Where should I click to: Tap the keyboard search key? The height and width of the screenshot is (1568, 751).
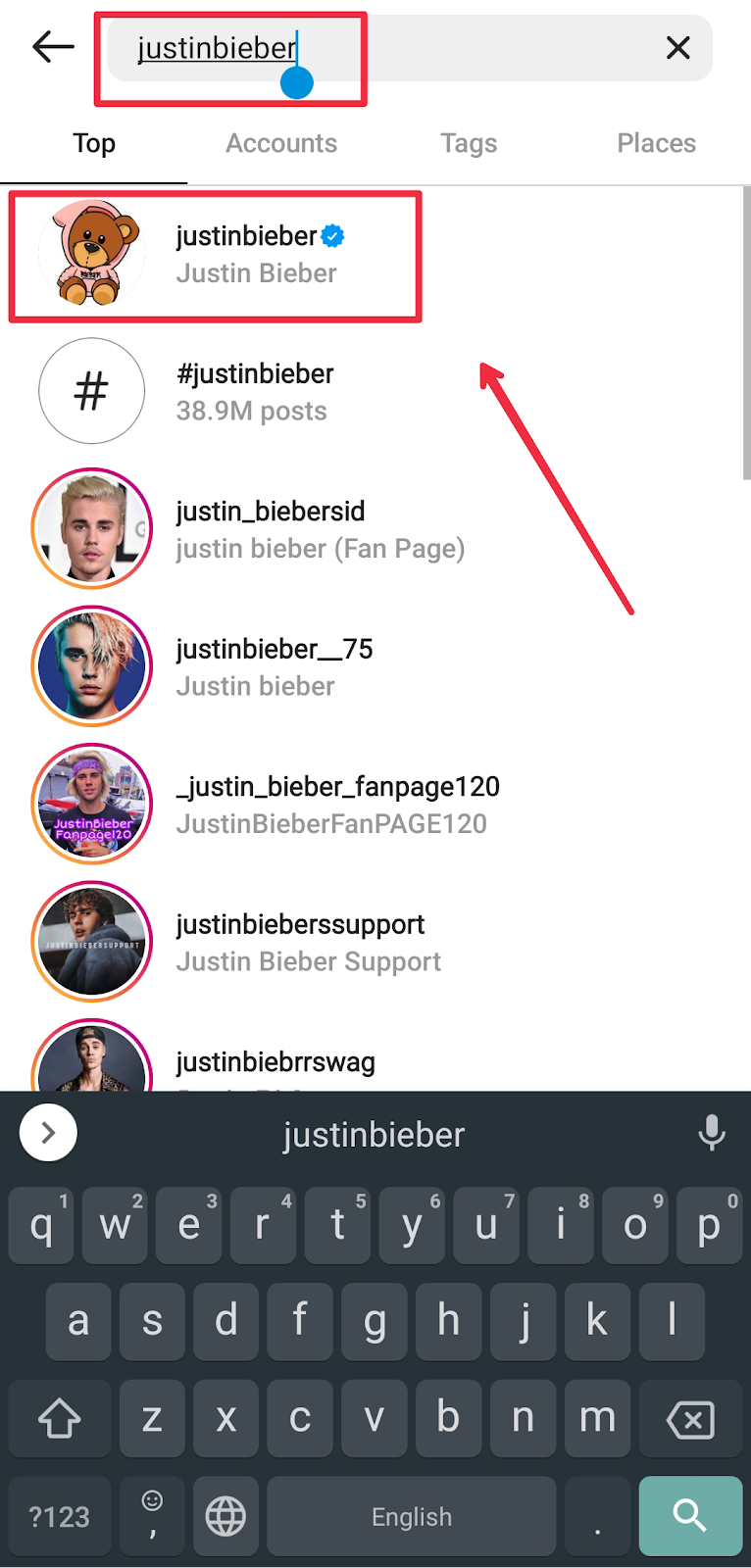tap(689, 1515)
